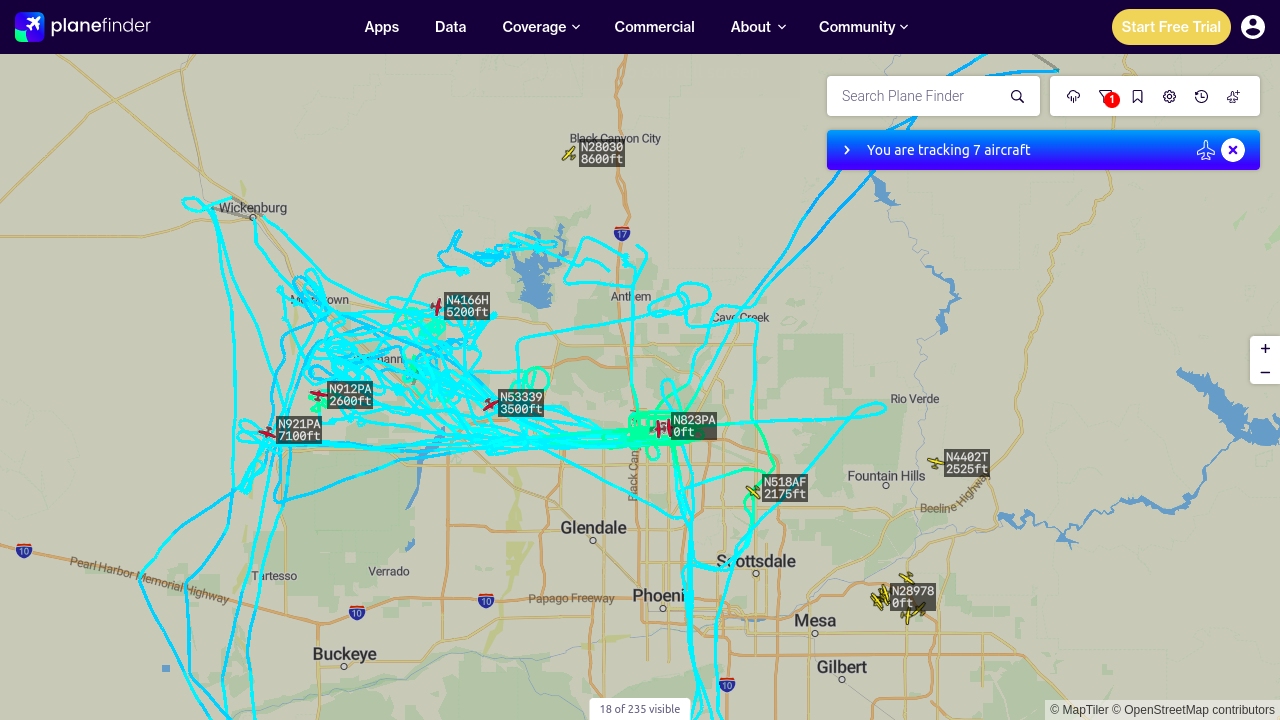Zoom in on the map
The width and height of the screenshot is (1280, 720).
[1265, 348]
